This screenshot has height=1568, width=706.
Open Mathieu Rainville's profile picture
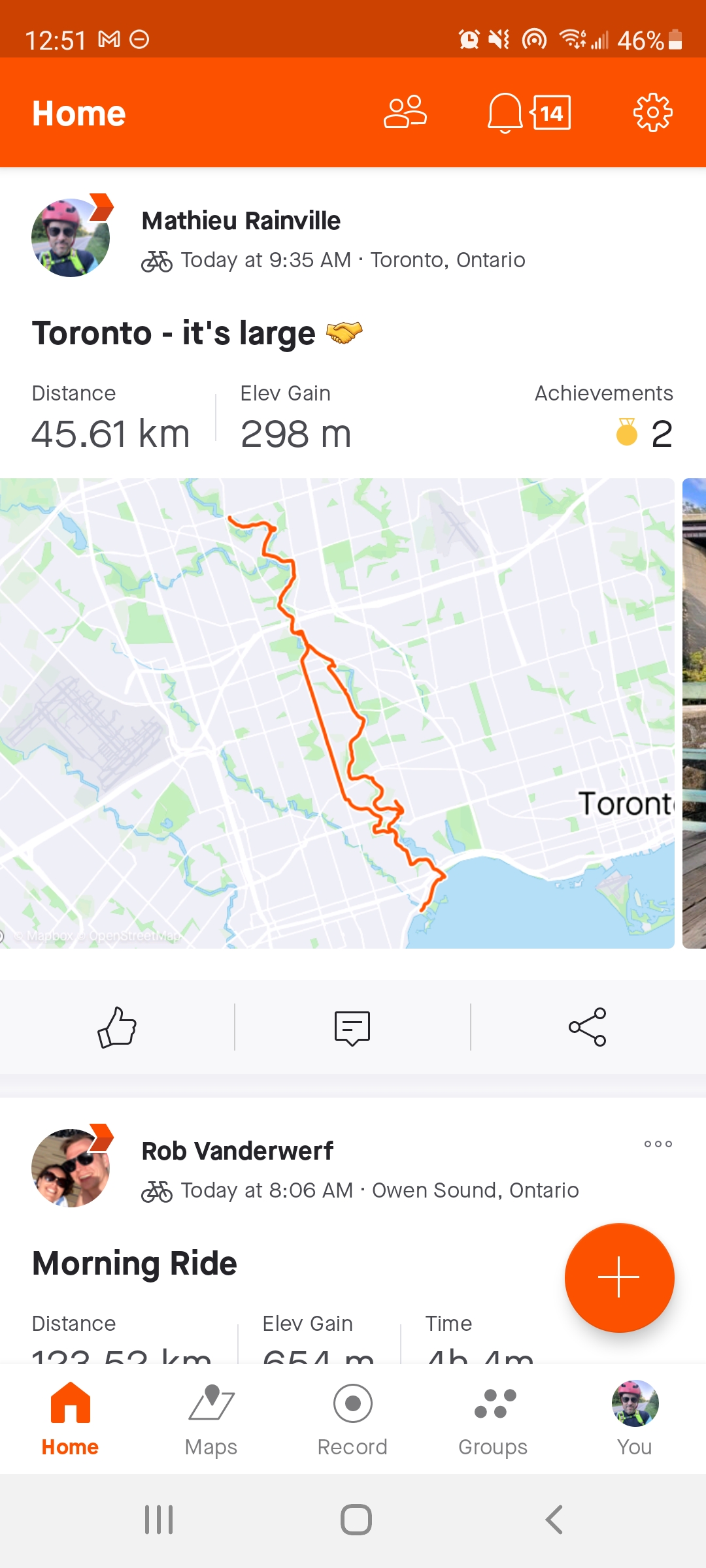(71, 237)
